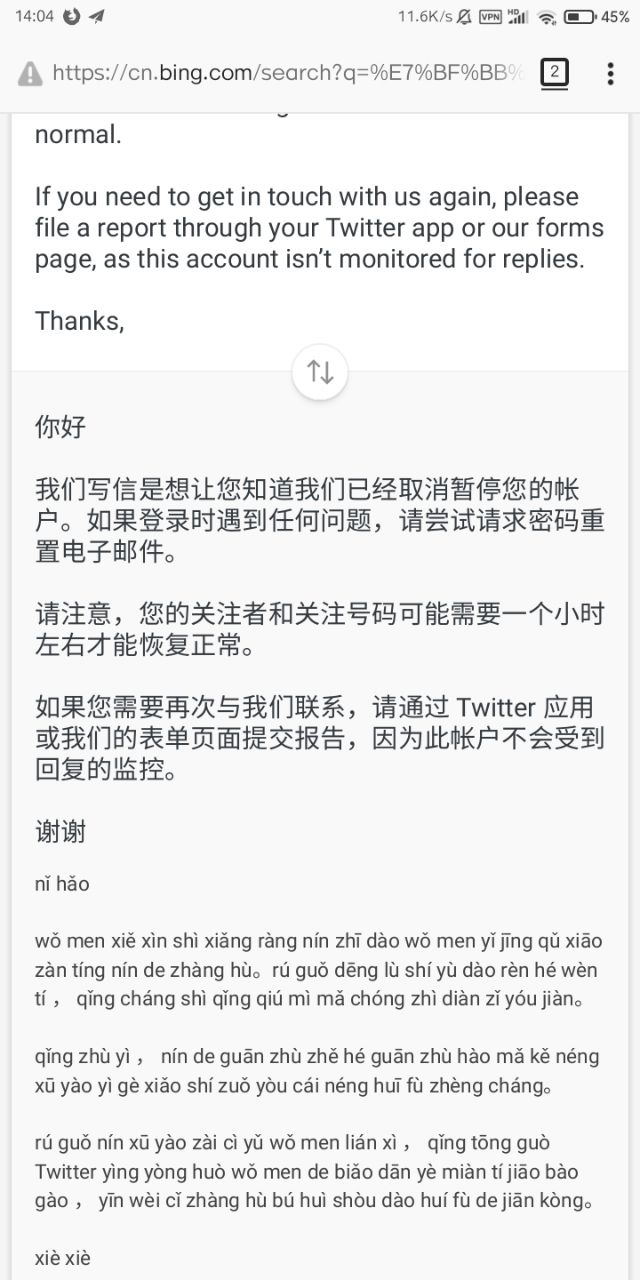Swap the translation languages
This screenshot has height=1280, width=640.
(320, 372)
